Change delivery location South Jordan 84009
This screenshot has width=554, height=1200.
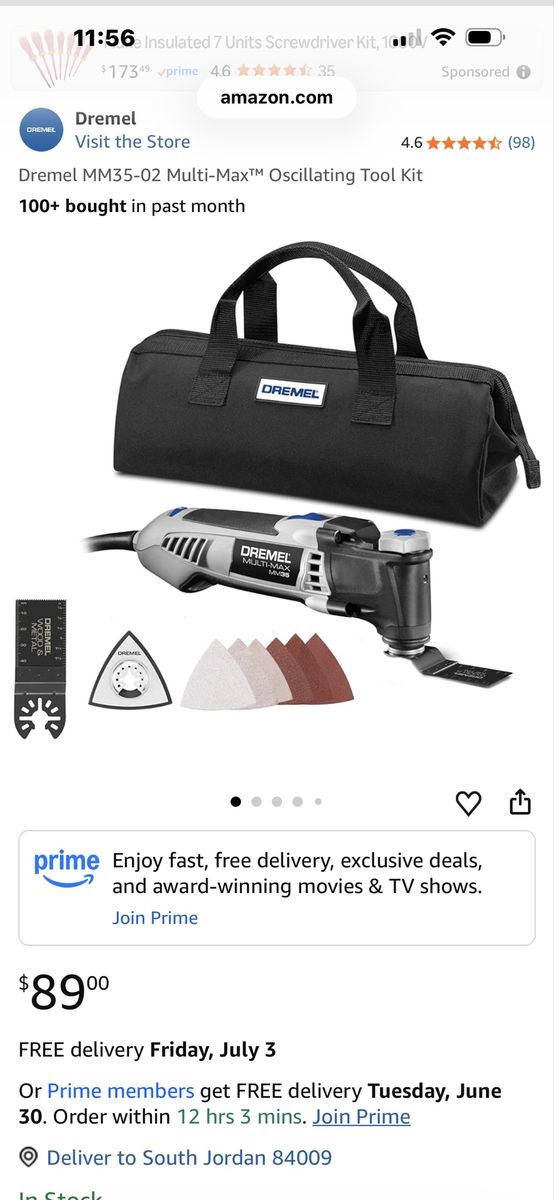pyautogui.click(x=189, y=1158)
